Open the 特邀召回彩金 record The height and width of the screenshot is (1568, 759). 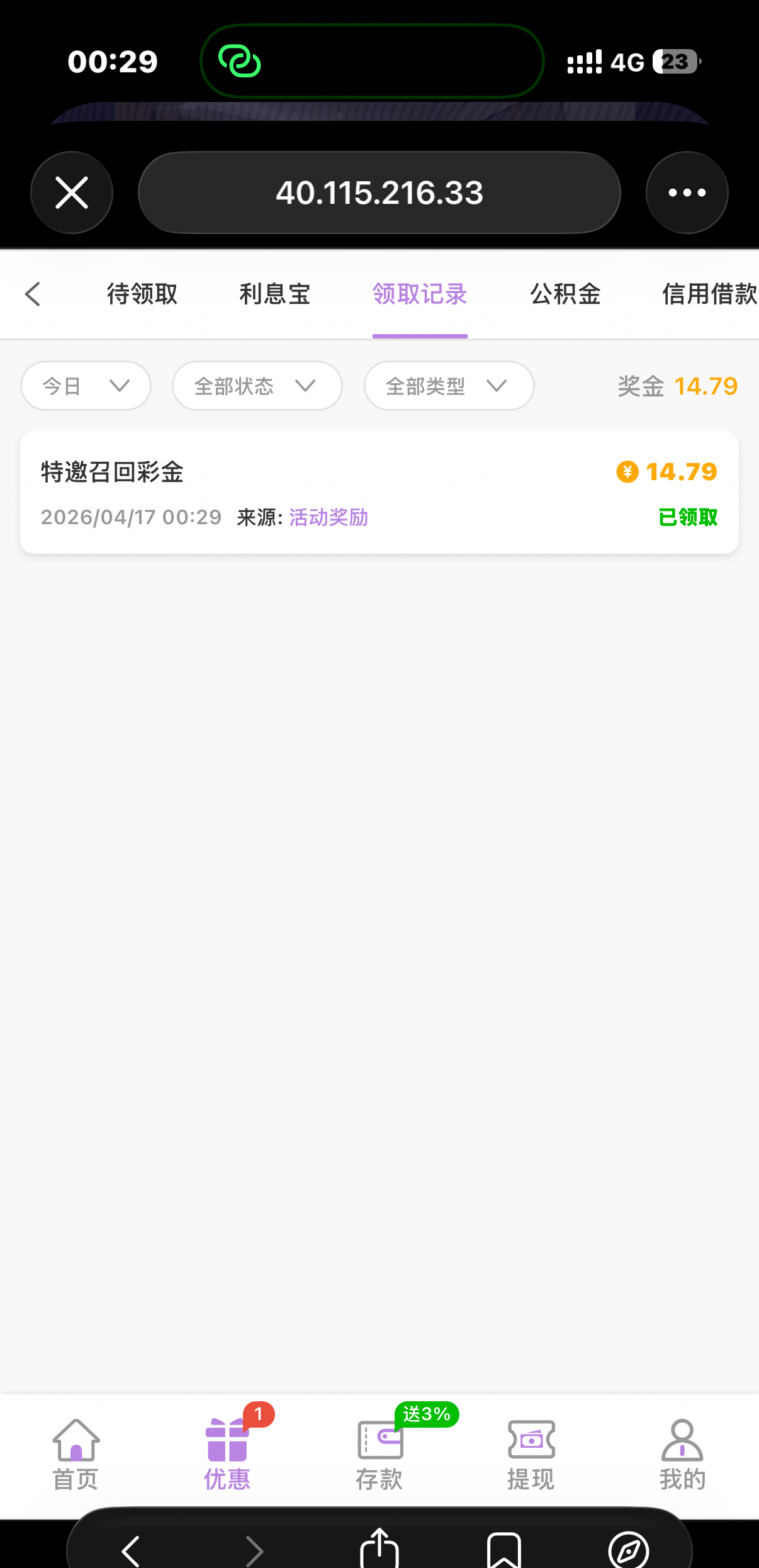[x=379, y=492]
